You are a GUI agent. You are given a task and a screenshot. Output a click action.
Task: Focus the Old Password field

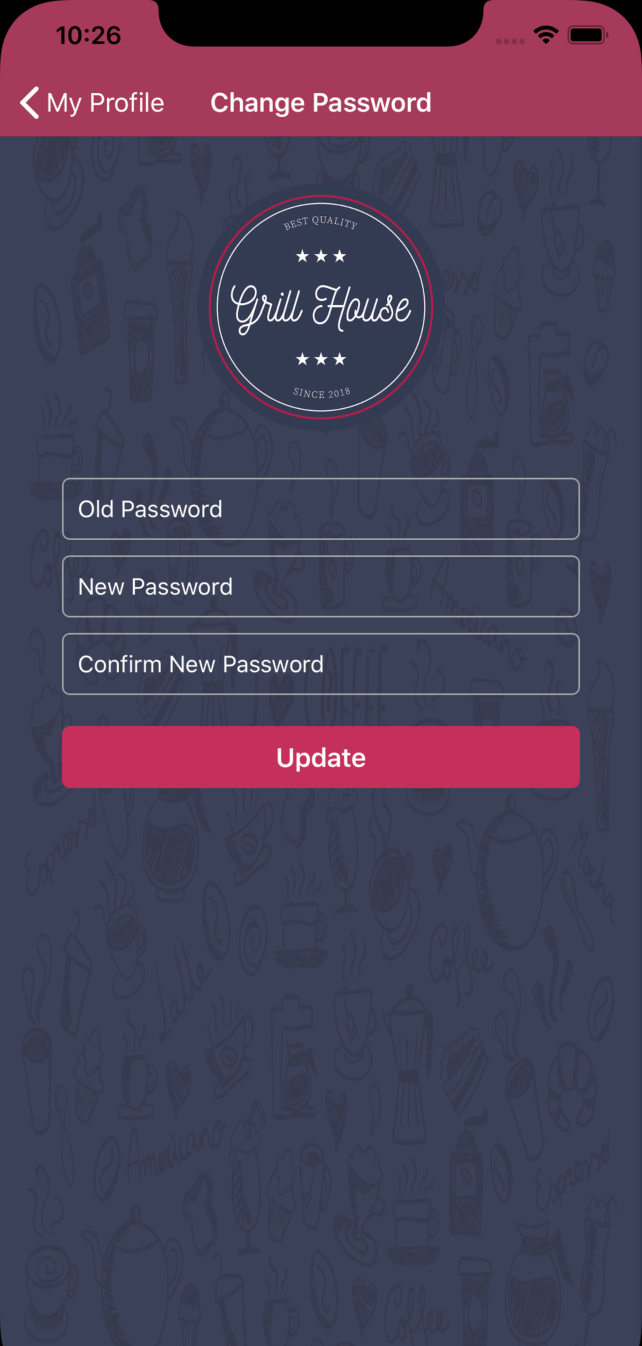click(321, 509)
